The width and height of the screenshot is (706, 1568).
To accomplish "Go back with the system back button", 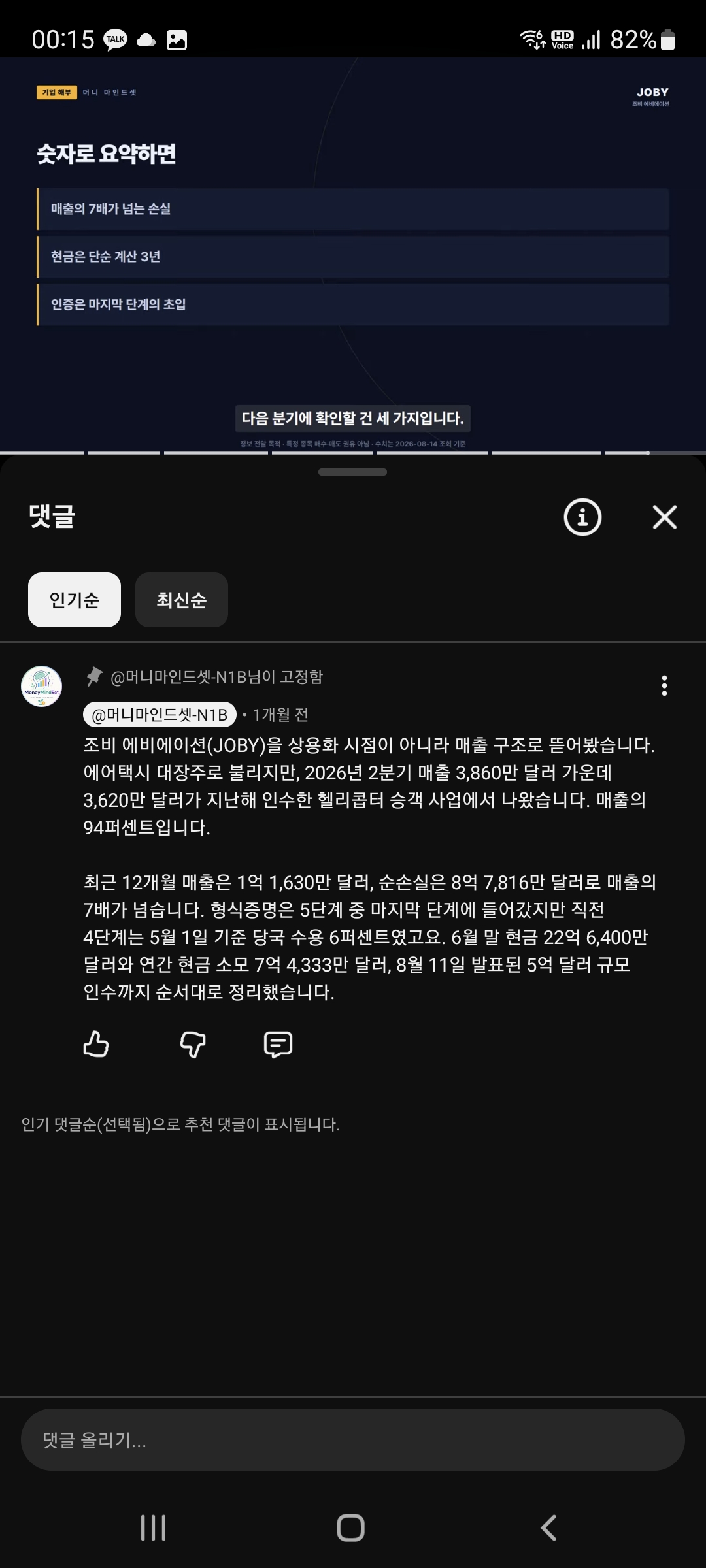I will point(549,1527).
